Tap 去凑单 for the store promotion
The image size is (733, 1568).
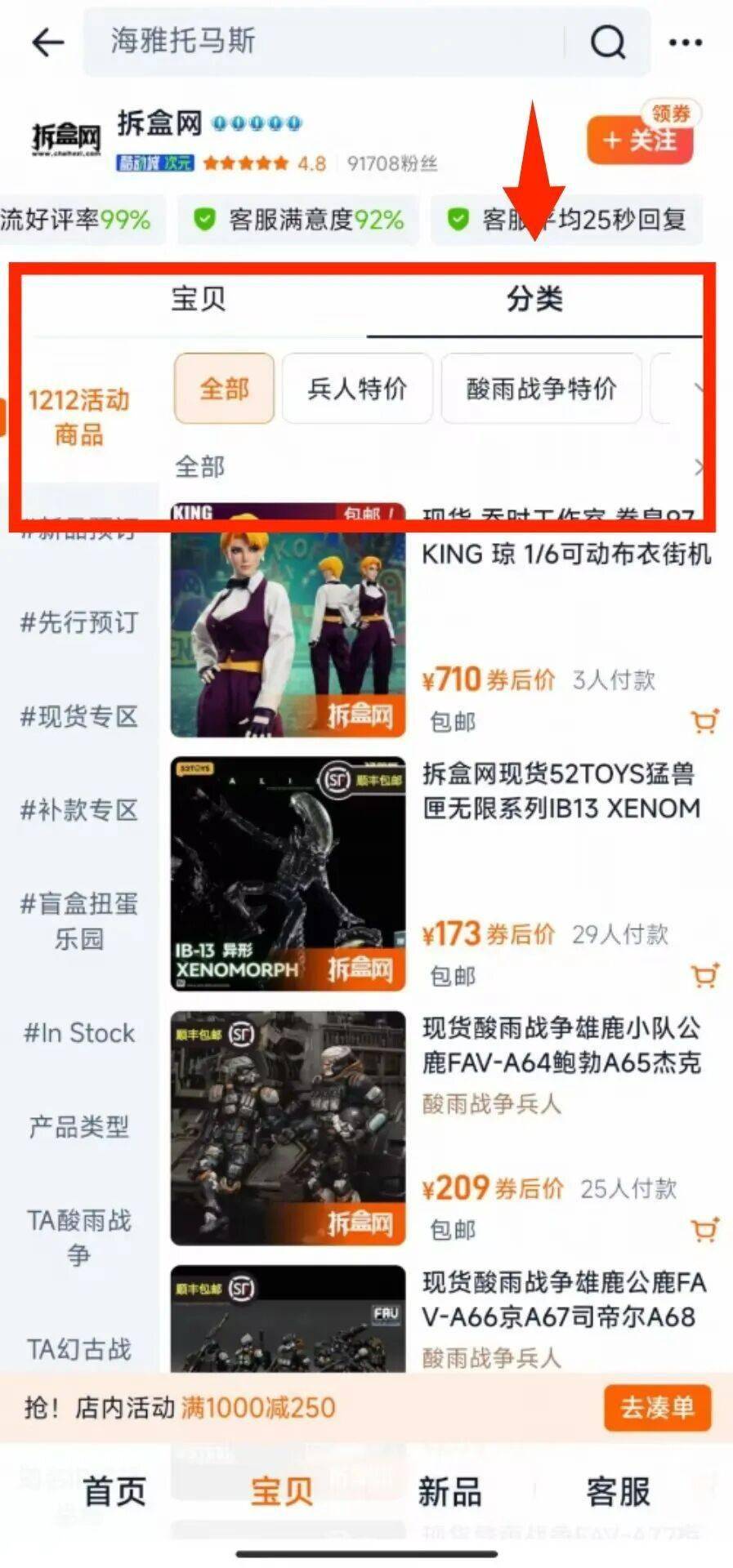[657, 1407]
